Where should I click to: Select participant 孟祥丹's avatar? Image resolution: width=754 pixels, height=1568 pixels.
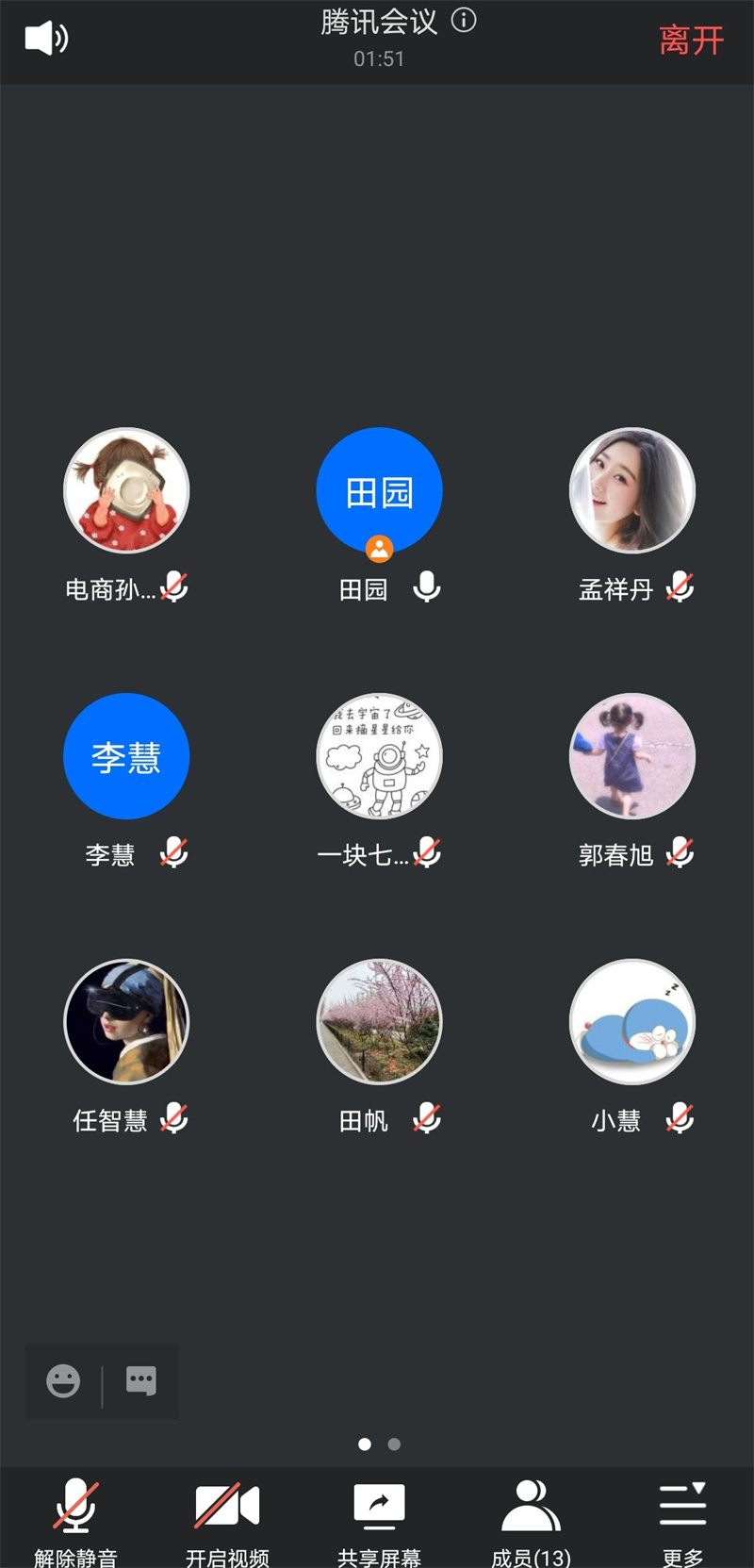(632, 490)
